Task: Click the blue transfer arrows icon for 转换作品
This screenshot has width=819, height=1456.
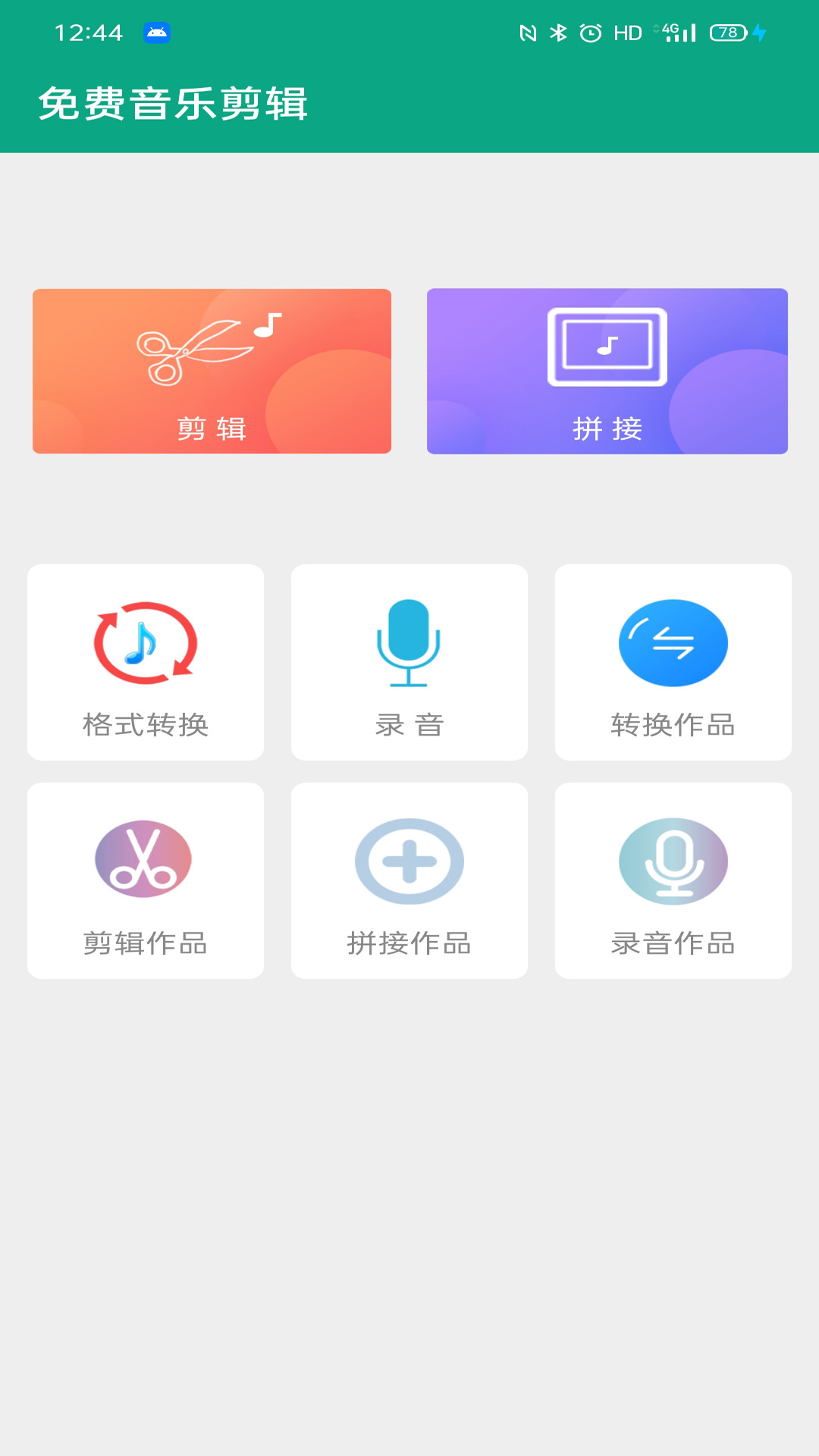Action: 673,642
